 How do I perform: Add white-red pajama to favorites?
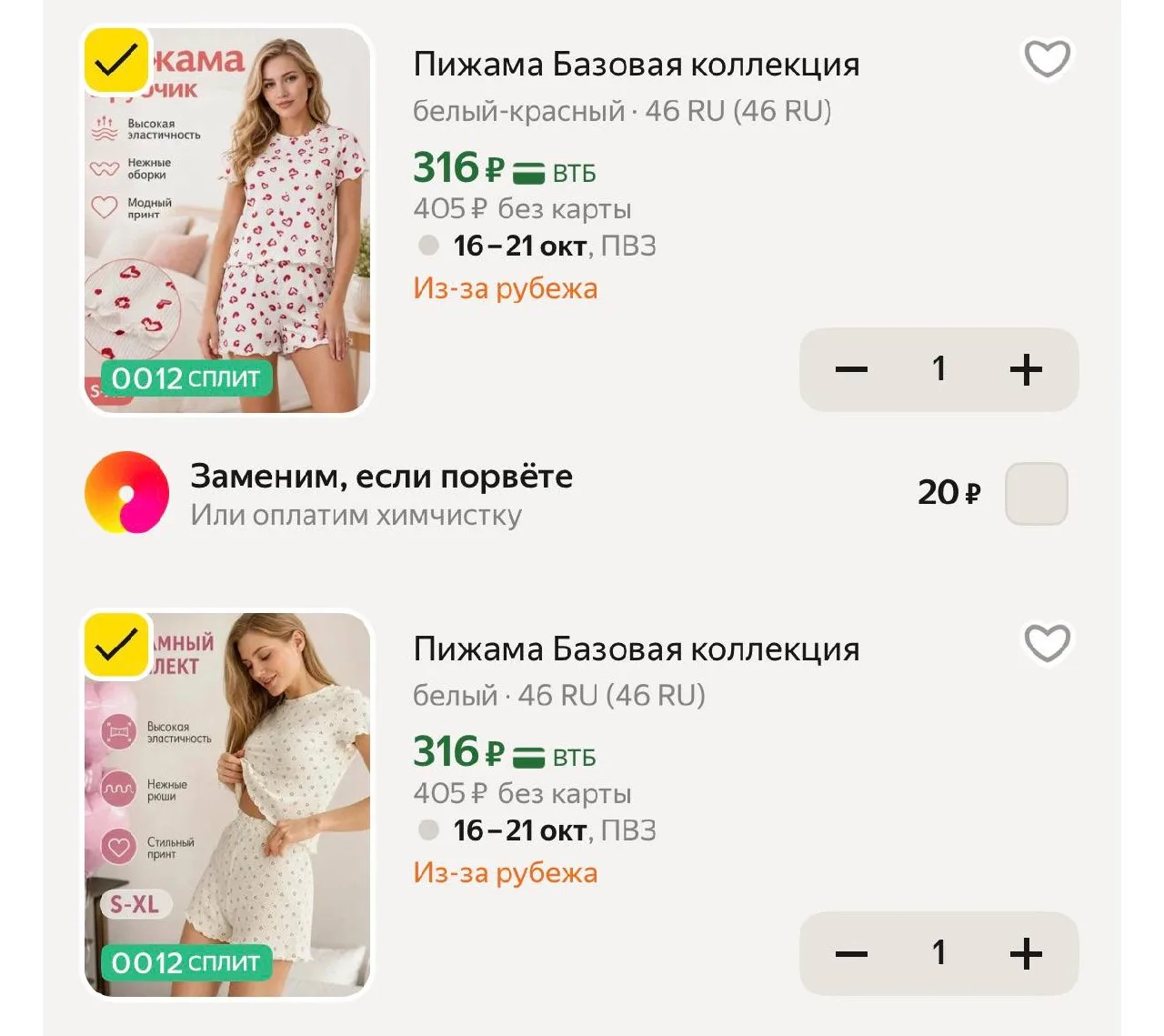[1048, 59]
